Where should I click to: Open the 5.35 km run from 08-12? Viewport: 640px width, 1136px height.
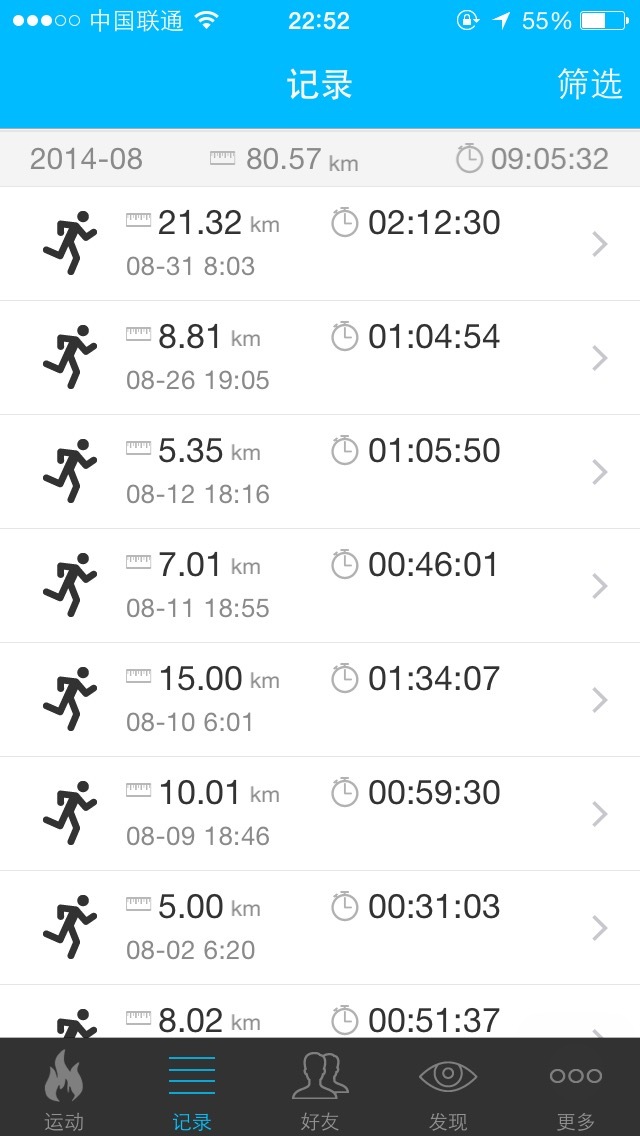(x=320, y=471)
